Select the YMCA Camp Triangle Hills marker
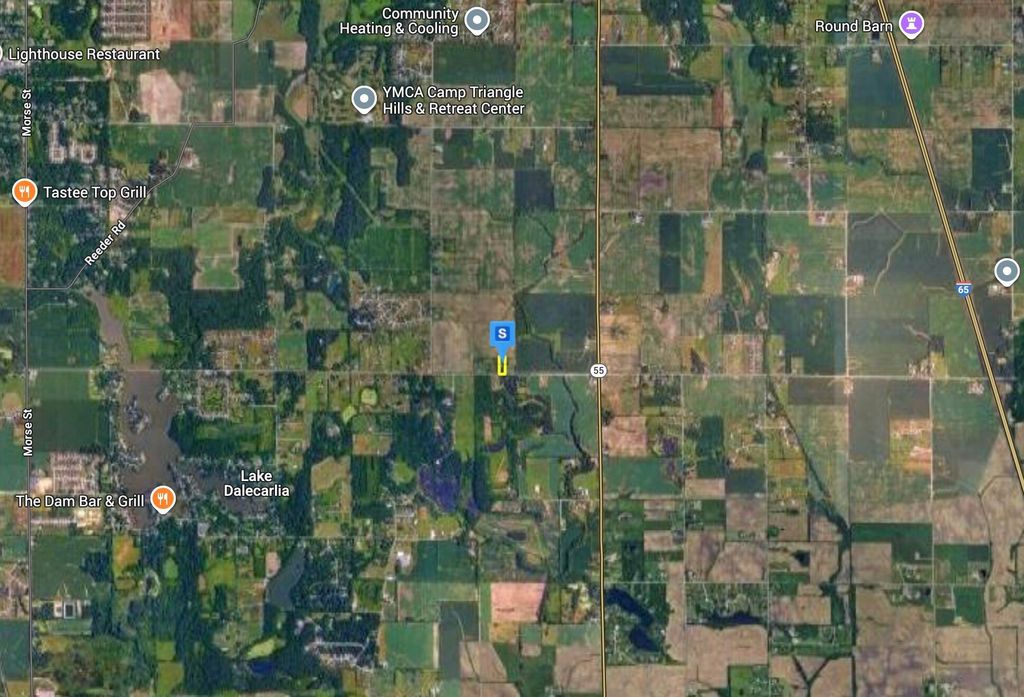The height and width of the screenshot is (697, 1024). click(x=364, y=99)
